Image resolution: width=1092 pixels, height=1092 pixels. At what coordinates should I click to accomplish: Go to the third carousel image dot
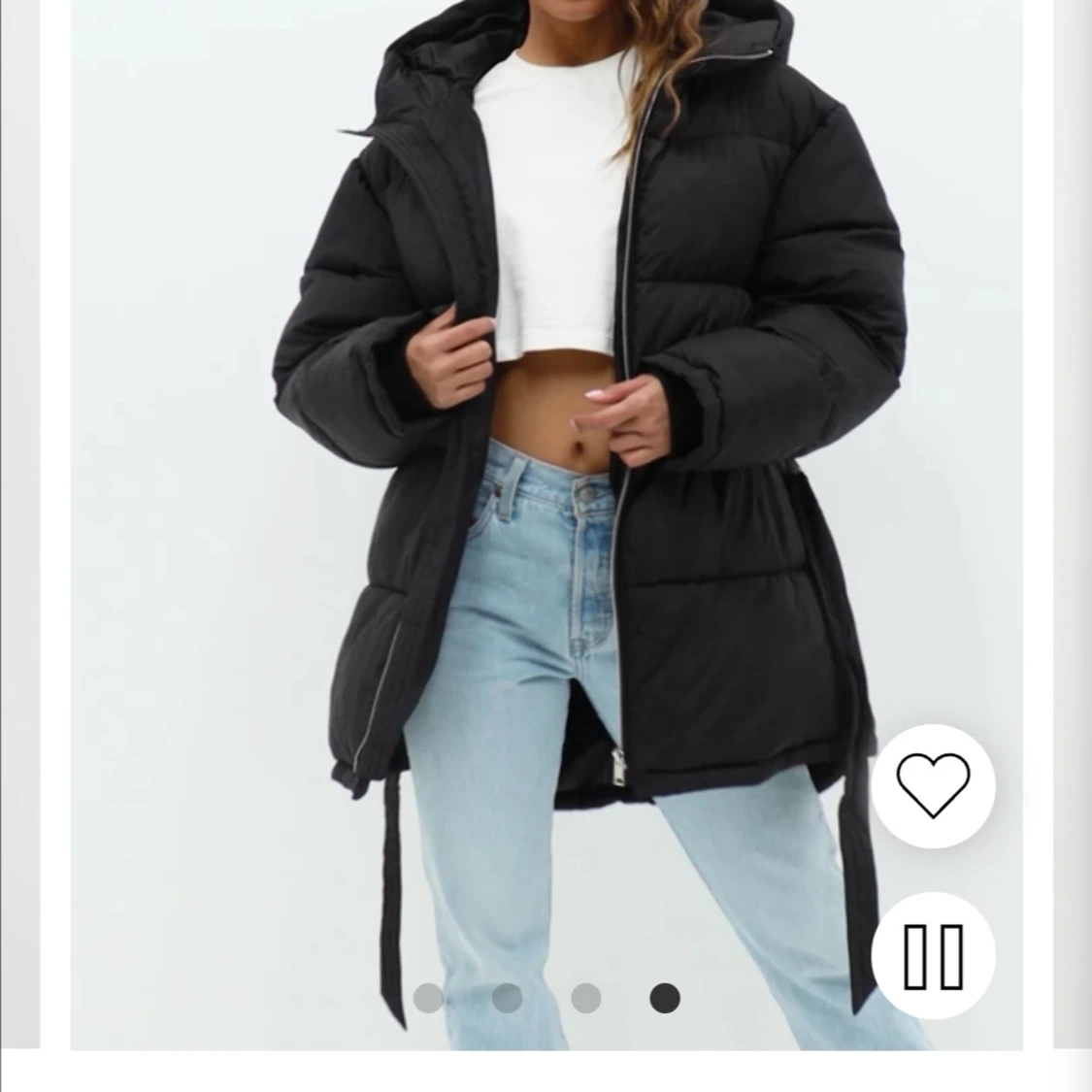[x=585, y=998]
